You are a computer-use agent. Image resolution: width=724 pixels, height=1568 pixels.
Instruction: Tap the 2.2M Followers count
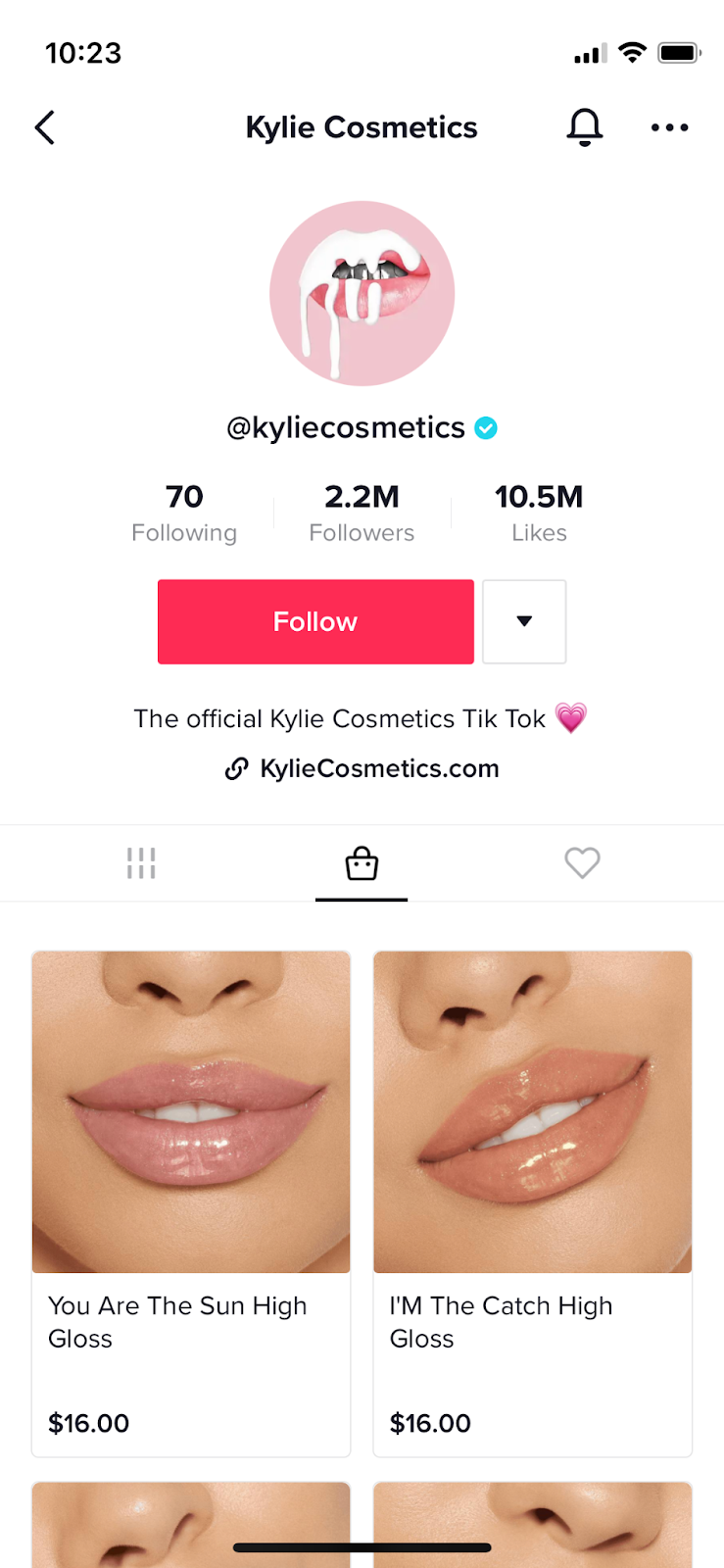click(362, 512)
